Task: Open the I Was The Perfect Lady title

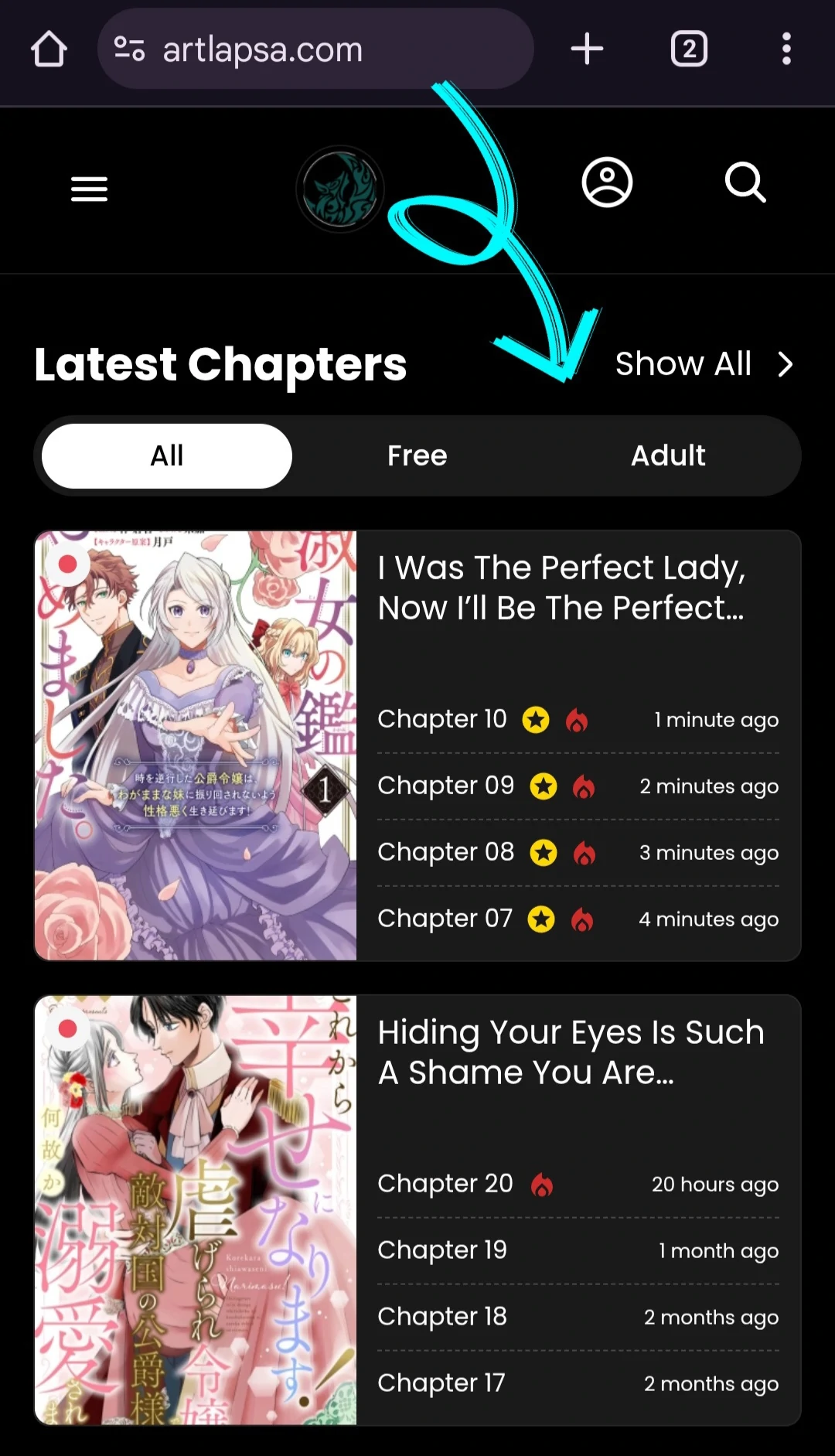Action: click(561, 588)
